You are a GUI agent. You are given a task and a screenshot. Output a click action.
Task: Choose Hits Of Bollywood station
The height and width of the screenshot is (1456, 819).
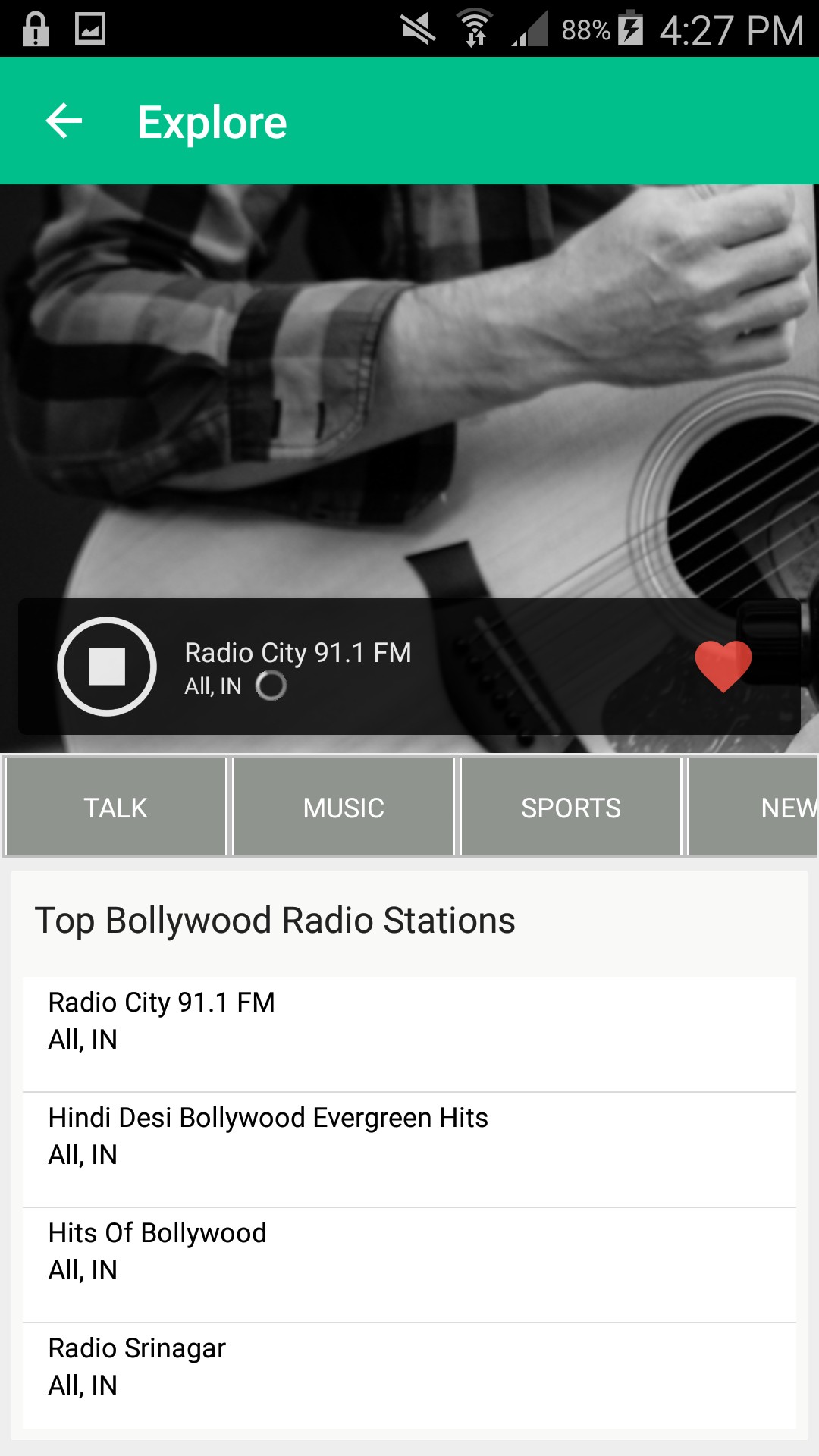point(409,1265)
